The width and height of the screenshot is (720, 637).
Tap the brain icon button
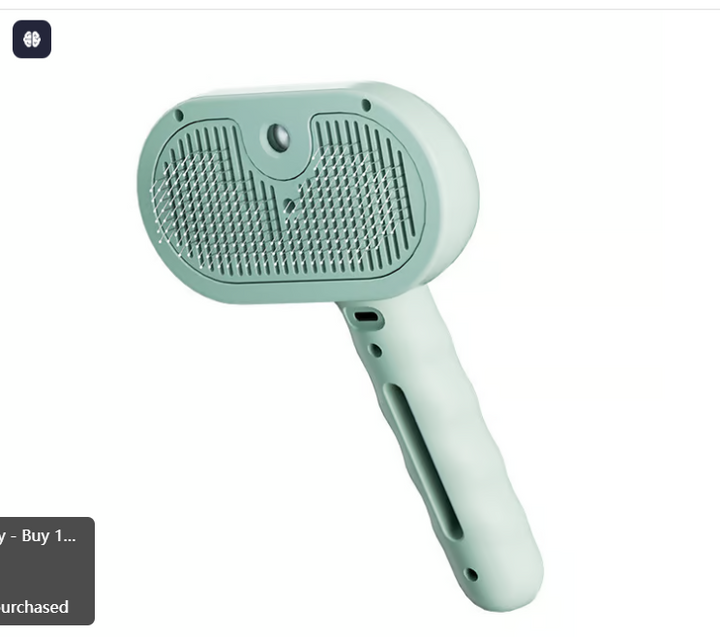32,39
